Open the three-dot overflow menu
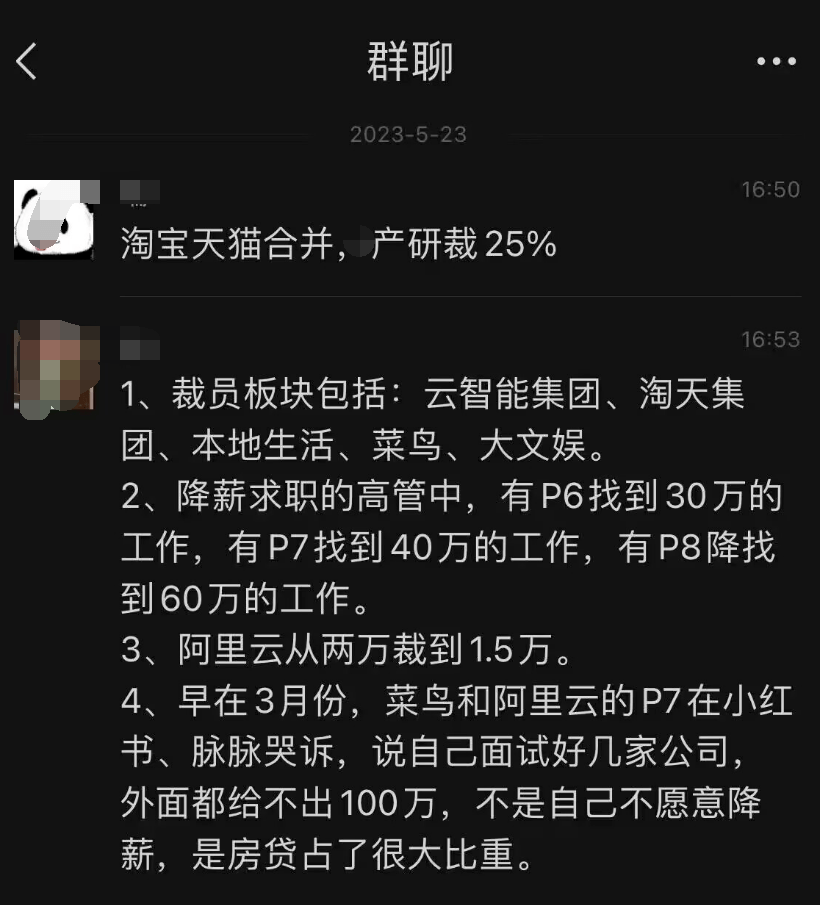Image resolution: width=820 pixels, height=905 pixels. (776, 62)
